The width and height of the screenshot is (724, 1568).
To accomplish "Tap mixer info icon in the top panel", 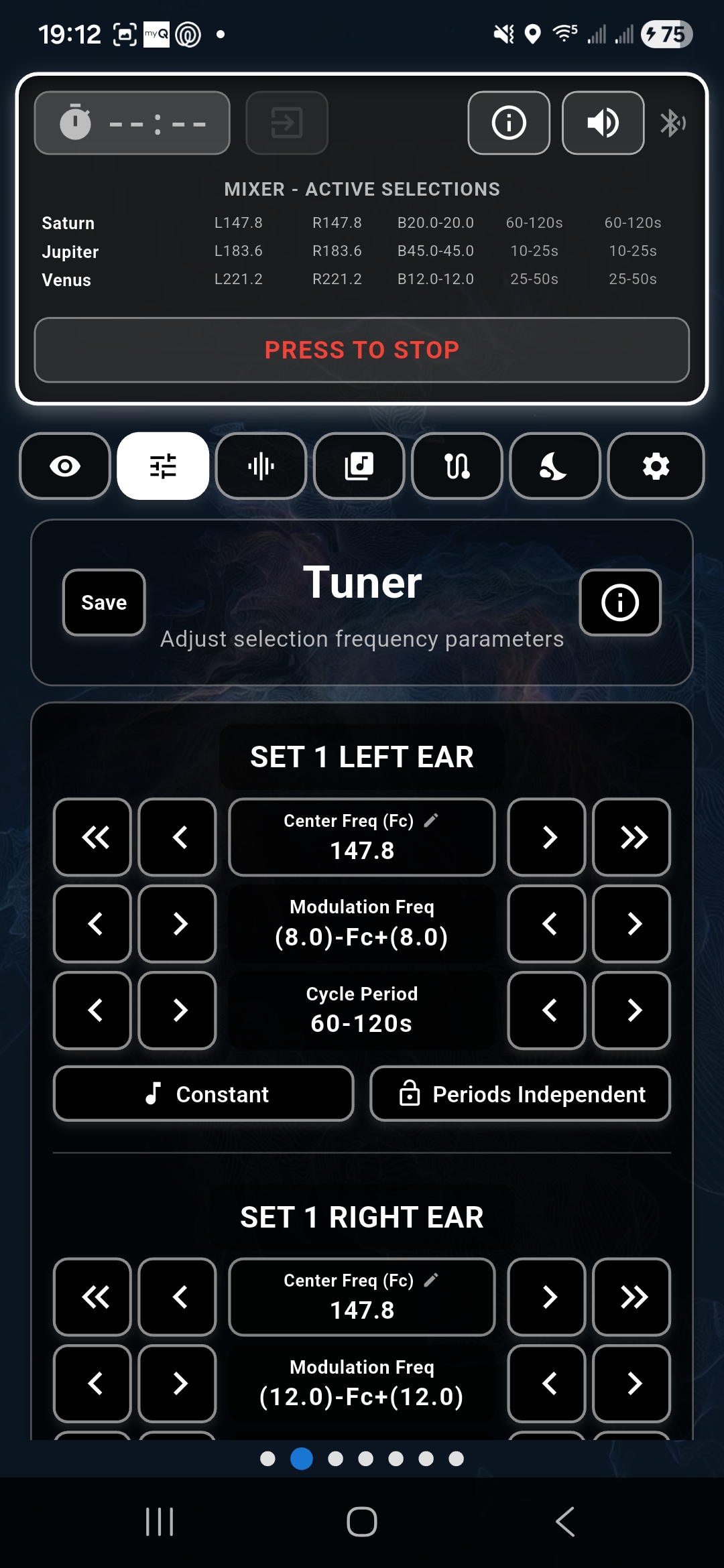I will coord(508,123).
